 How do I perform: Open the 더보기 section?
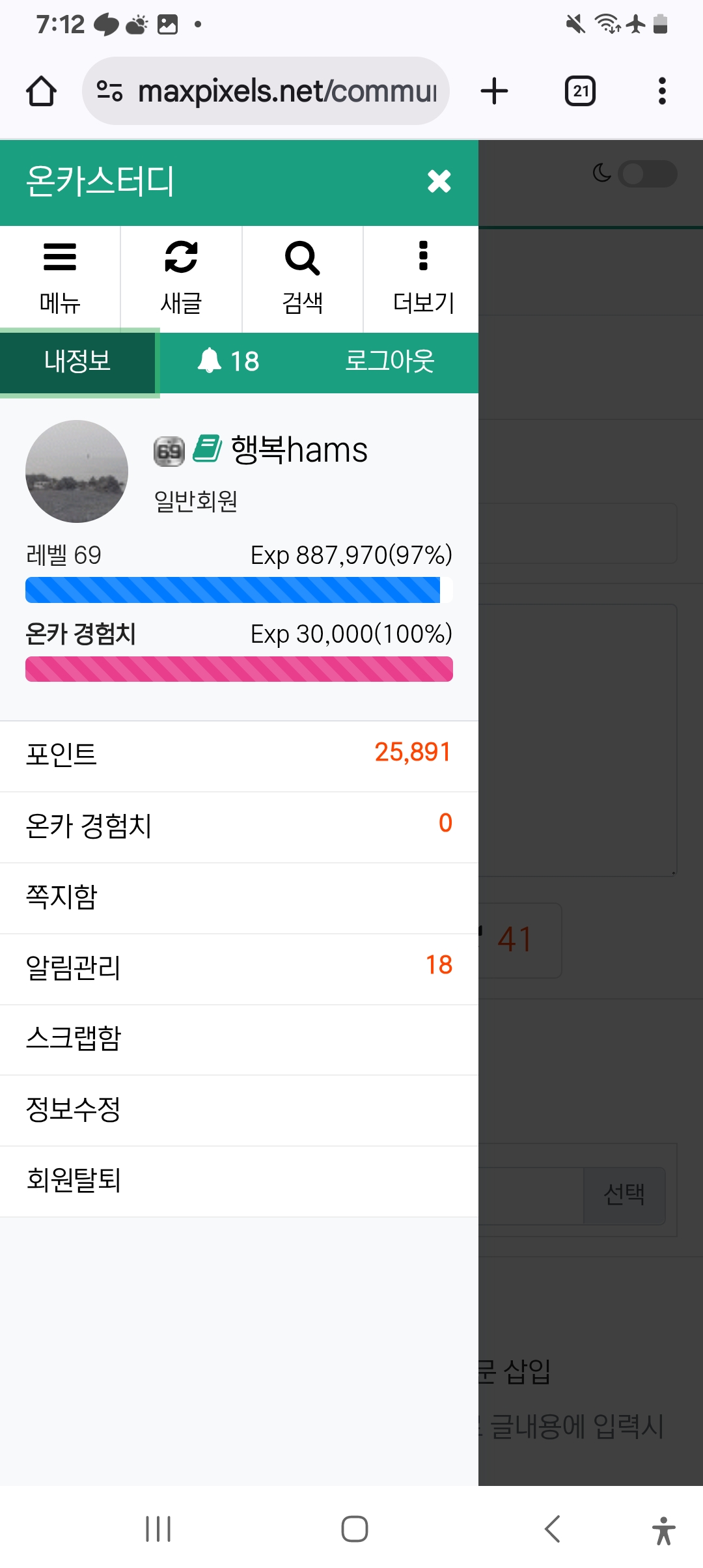pos(423,279)
